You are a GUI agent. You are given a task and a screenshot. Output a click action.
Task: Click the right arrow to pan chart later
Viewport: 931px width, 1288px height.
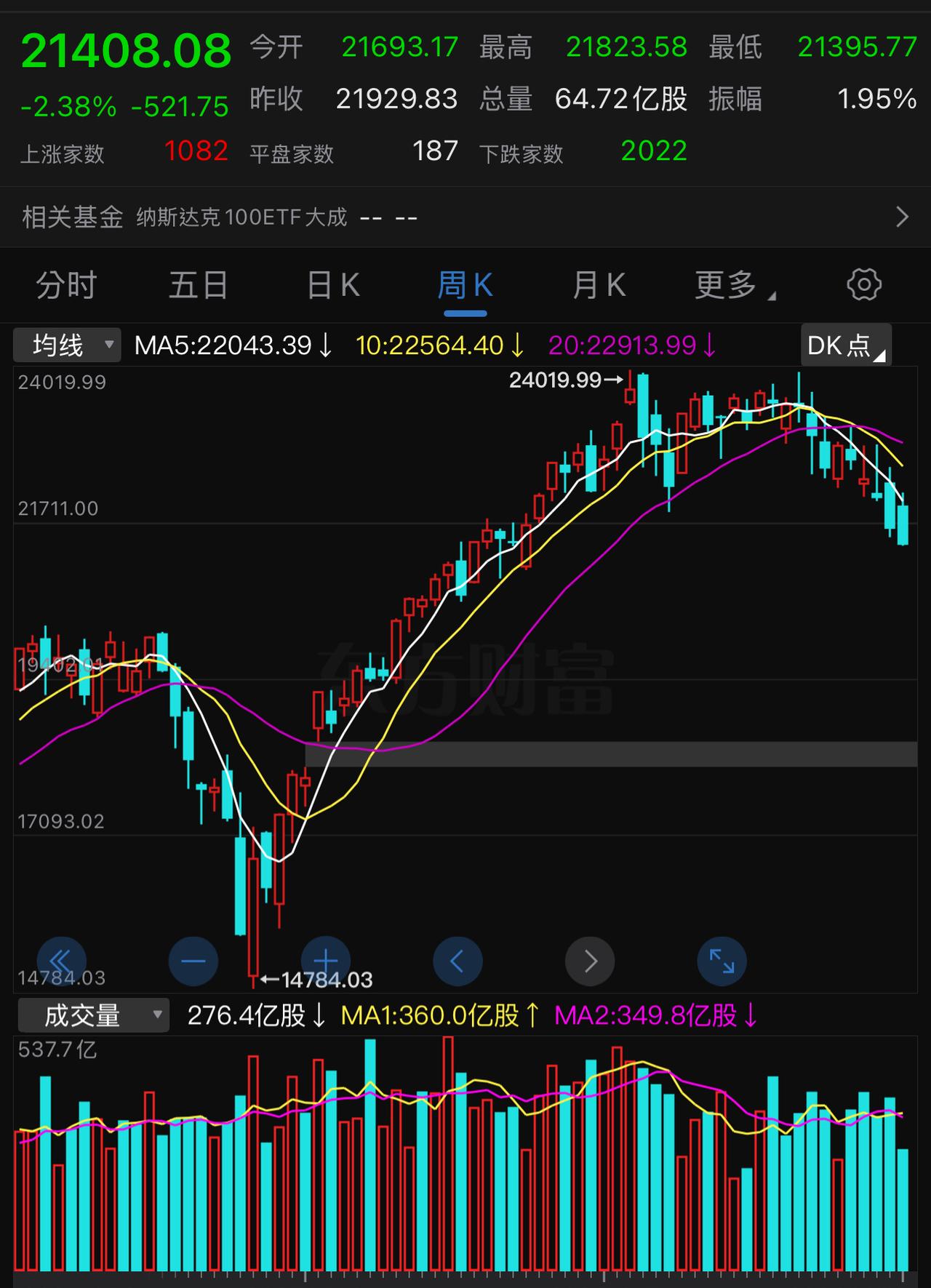click(x=590, y=961)
